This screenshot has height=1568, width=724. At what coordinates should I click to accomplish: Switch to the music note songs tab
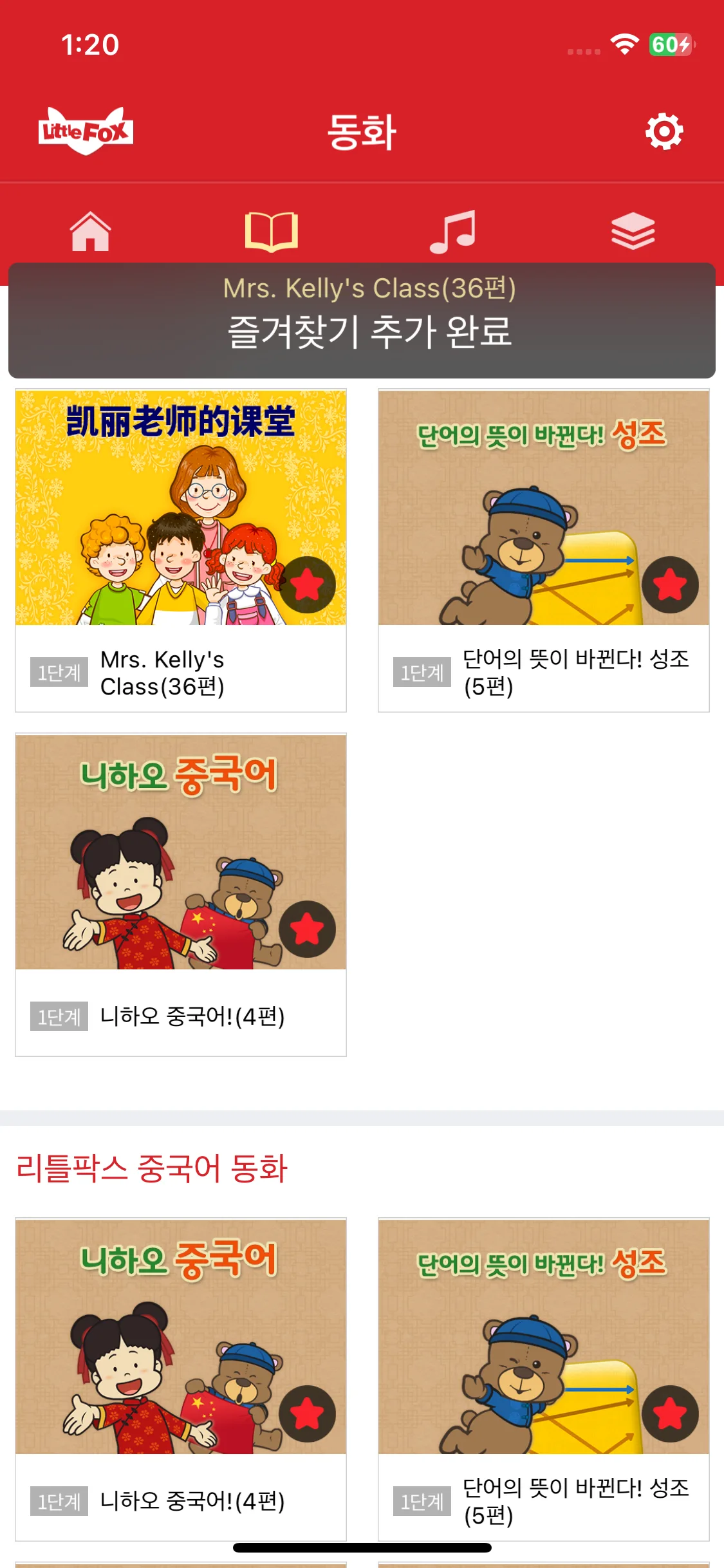pos(452,231)
